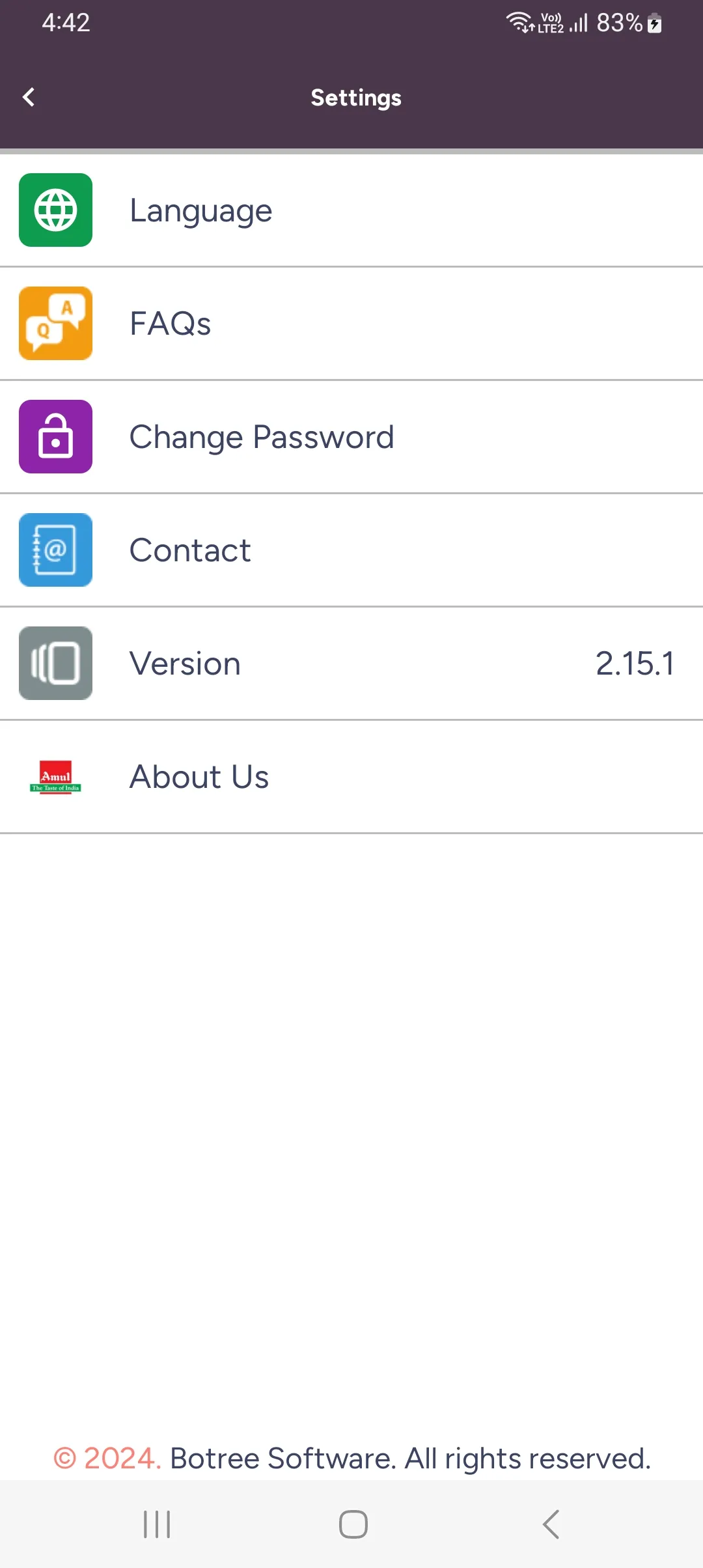Viewport: 703px width, 1568px height.
Task: Tap the system home button
Action: (x=353, y=1524)
